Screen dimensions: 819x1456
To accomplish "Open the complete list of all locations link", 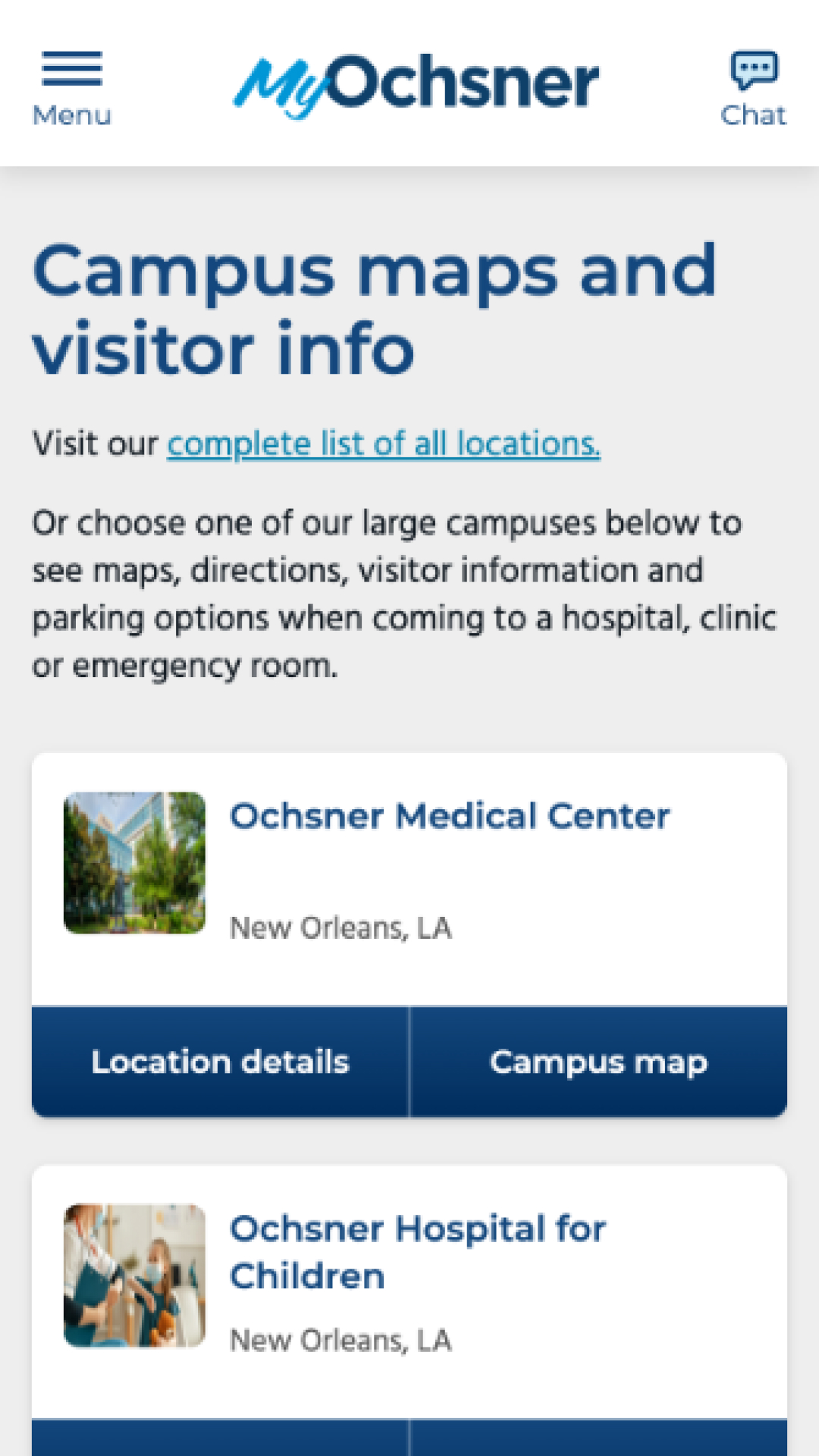I will point(384,444).
